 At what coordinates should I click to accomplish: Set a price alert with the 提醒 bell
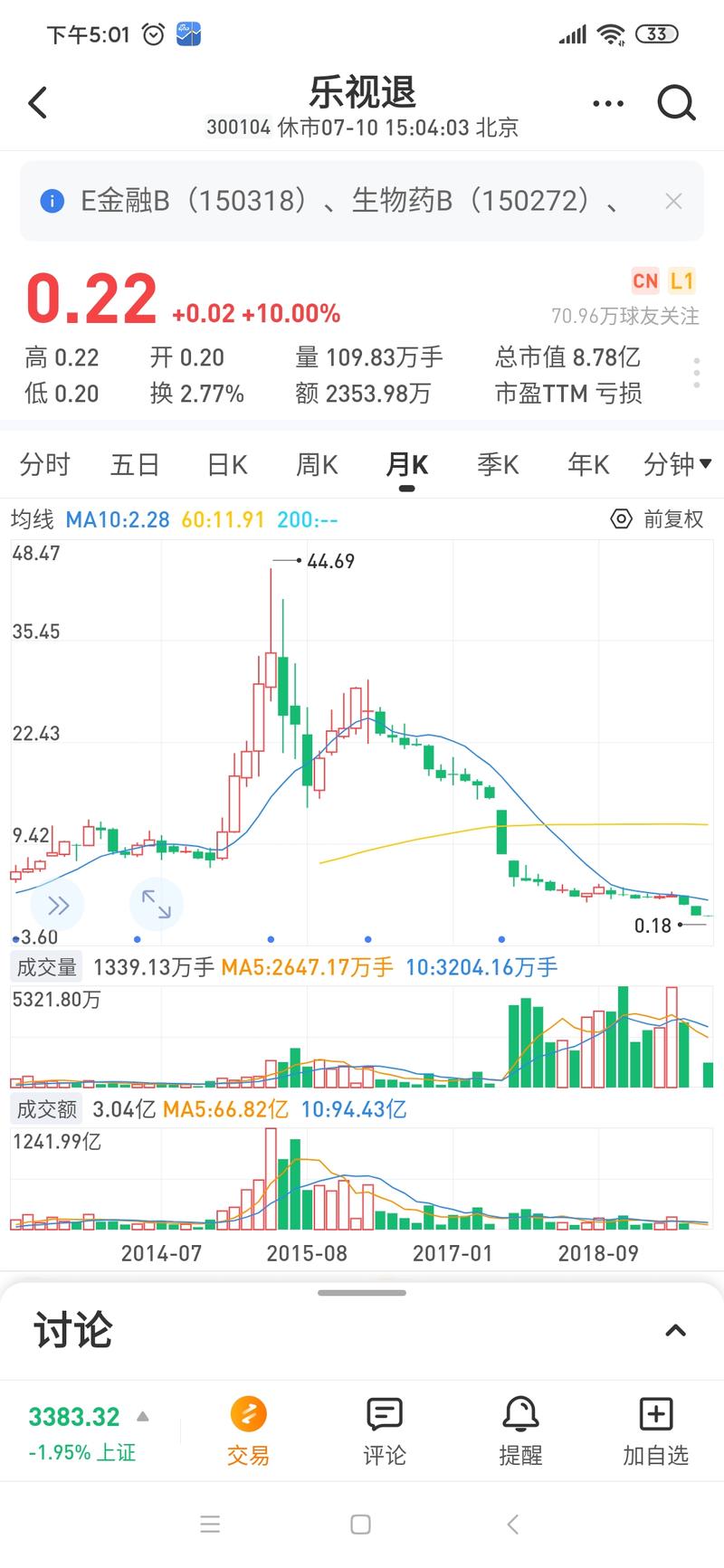519,1432
